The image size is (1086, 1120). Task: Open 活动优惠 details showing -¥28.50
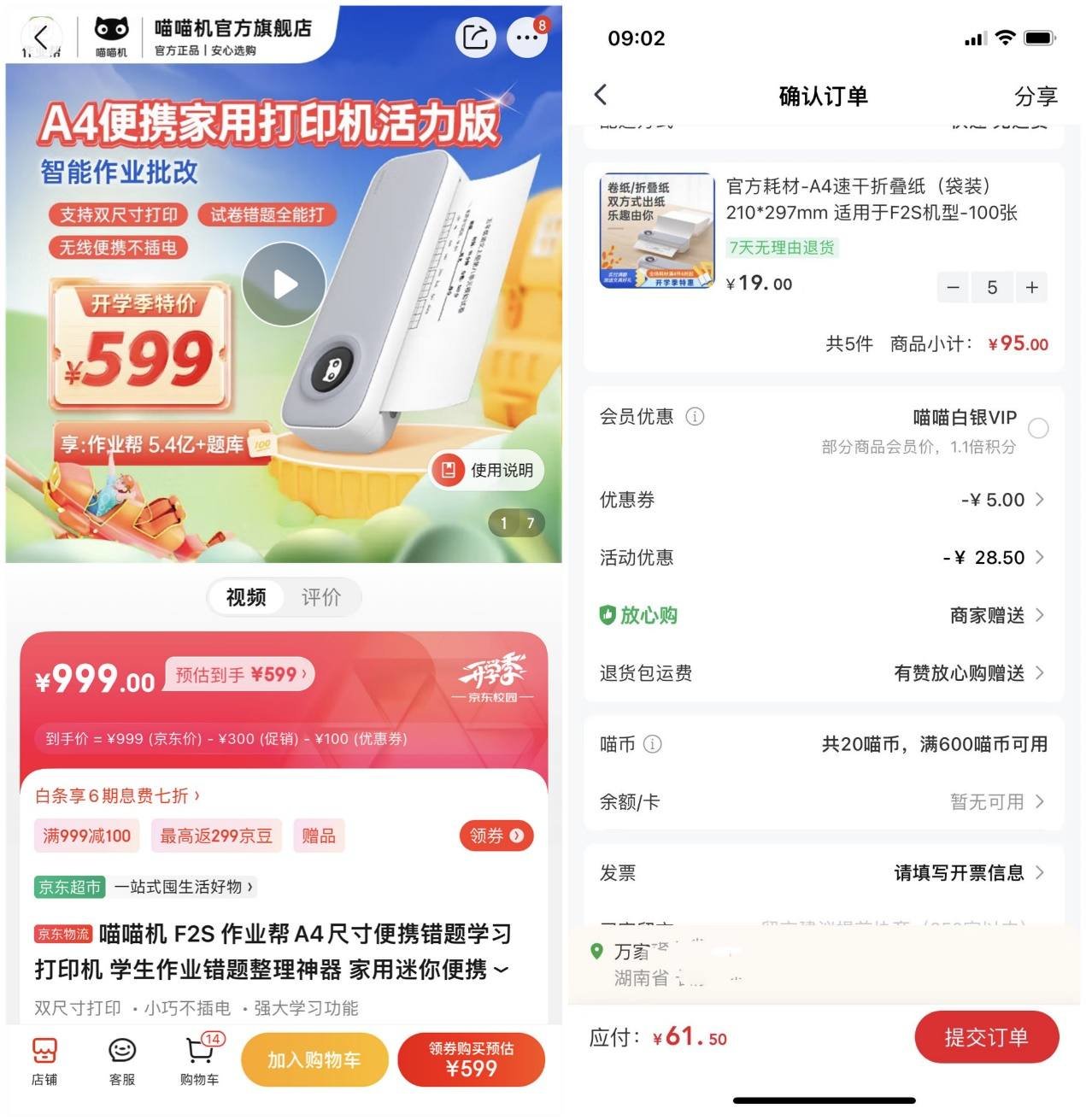click(x=824, y=558)
